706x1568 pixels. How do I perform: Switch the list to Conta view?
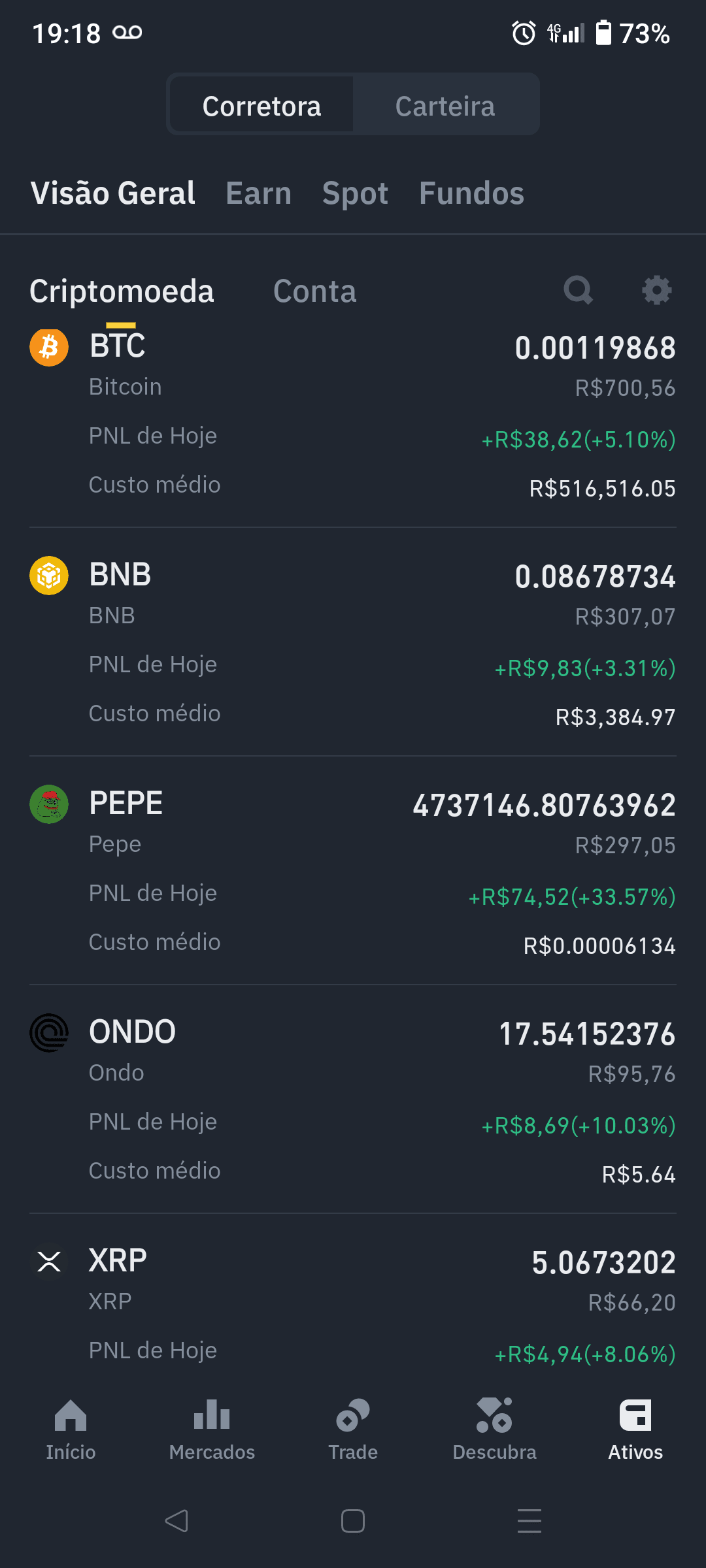tap(314, 291)
